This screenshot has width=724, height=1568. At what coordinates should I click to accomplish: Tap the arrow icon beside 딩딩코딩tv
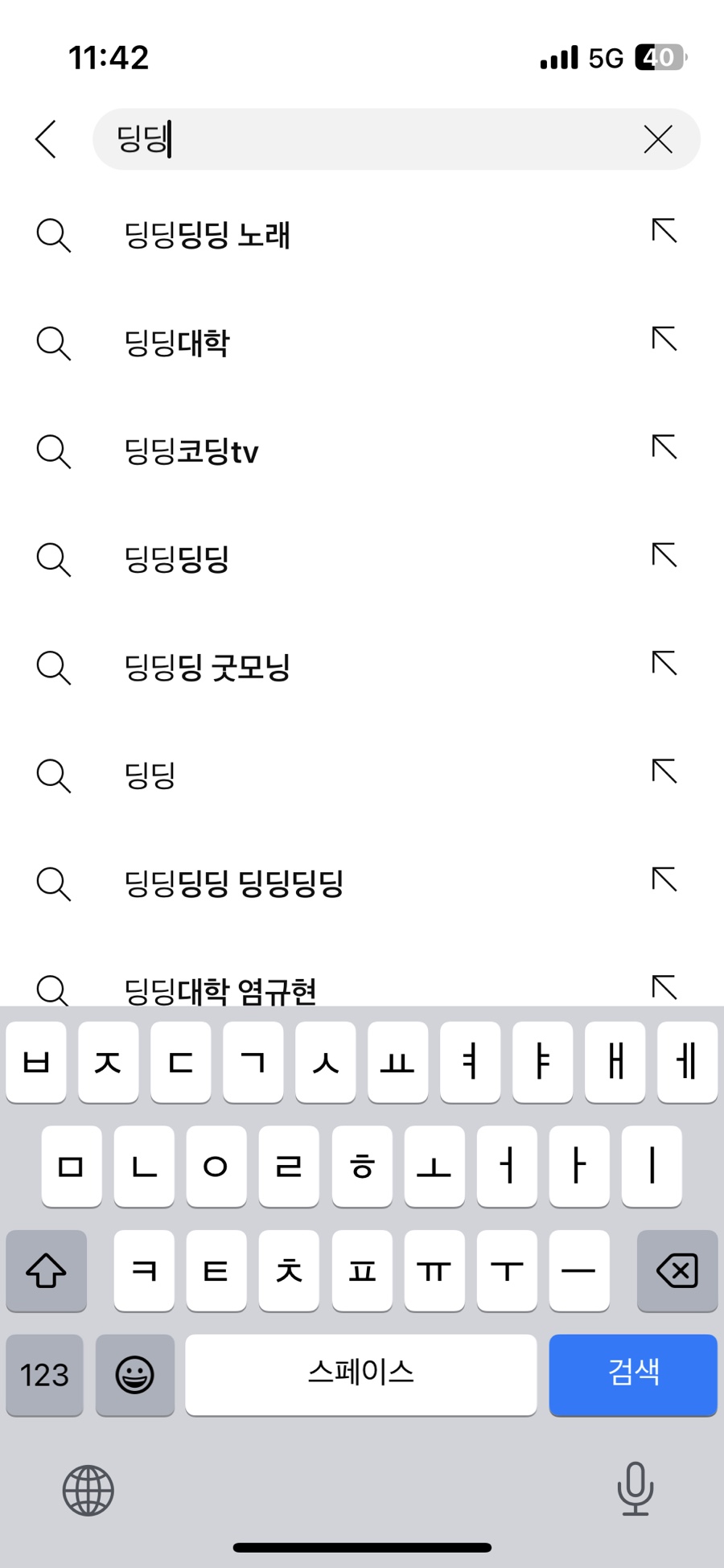click(664, 447)
